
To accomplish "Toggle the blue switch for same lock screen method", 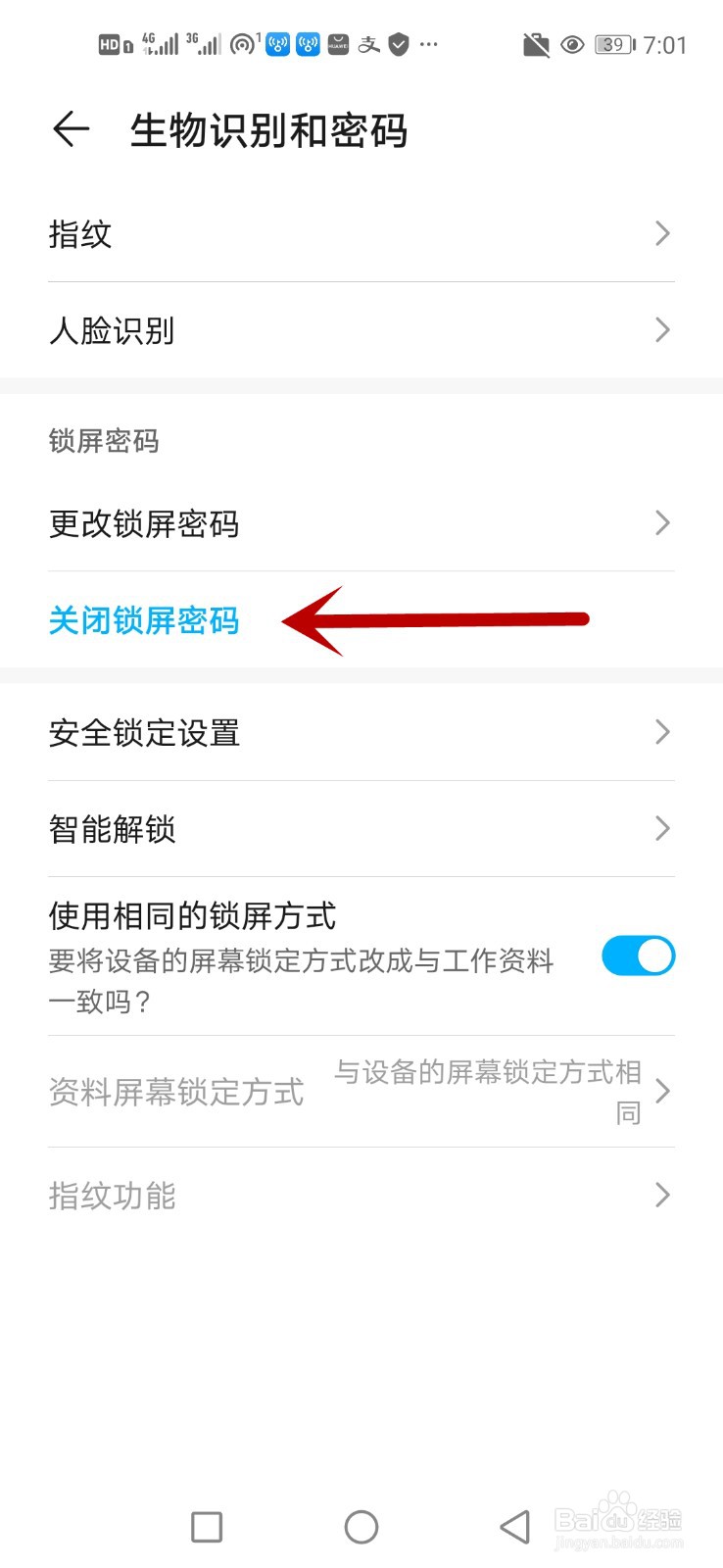I will [x=637, y=955].
